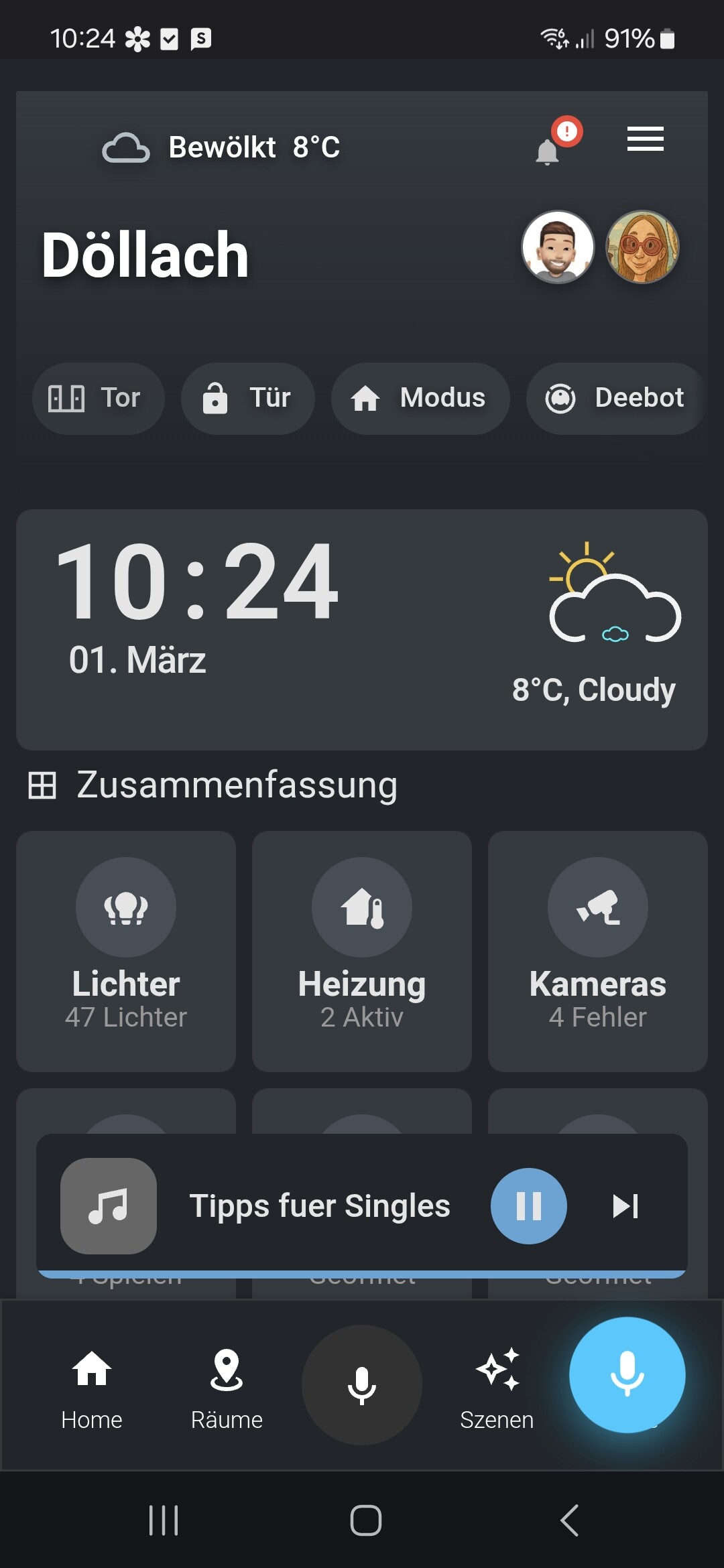
Task: Open the Deebot chip
Action: click(615, 398)
